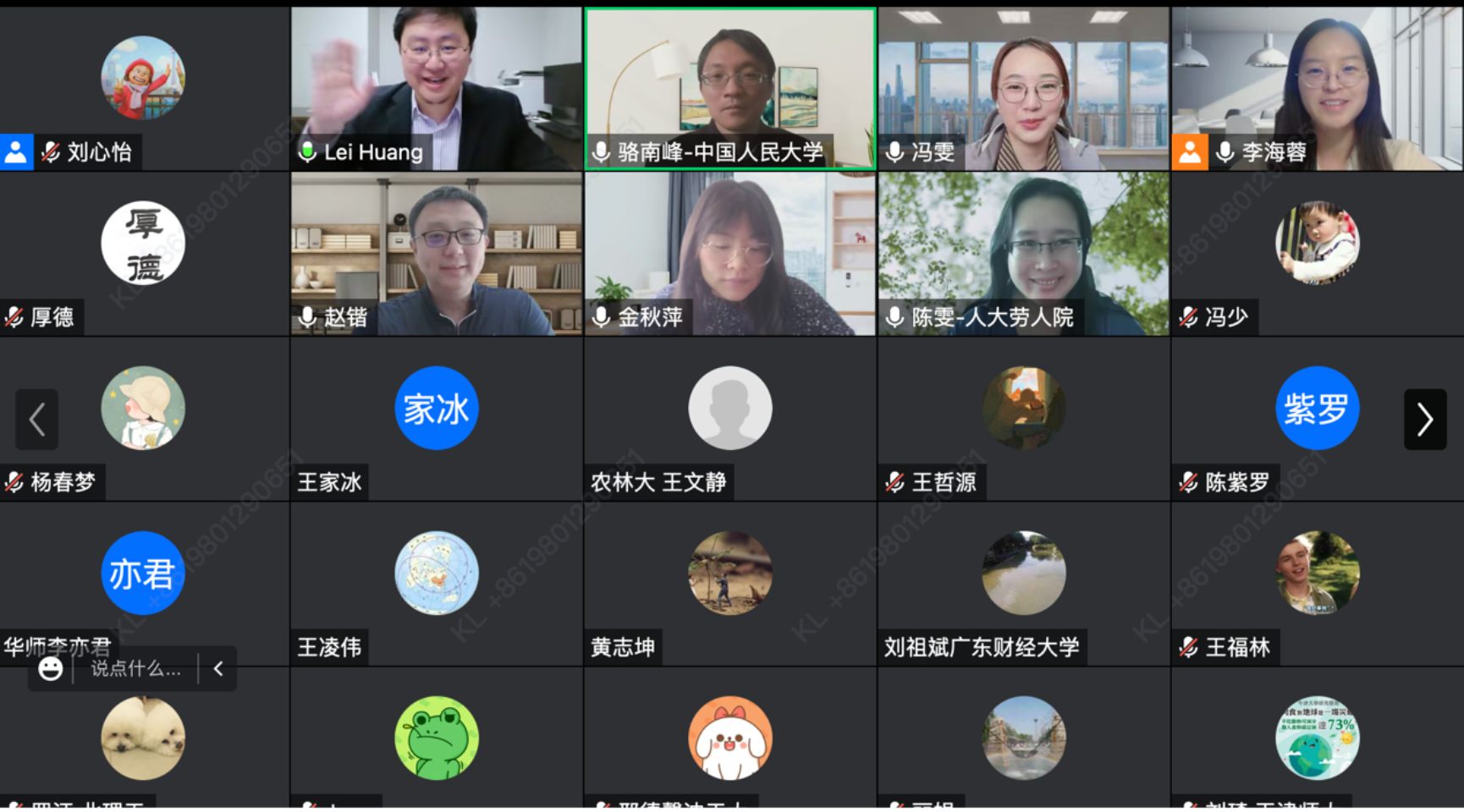1464x812 pixels.
Task: Select 王哲源's participant tile
Action: point(1023,419)
